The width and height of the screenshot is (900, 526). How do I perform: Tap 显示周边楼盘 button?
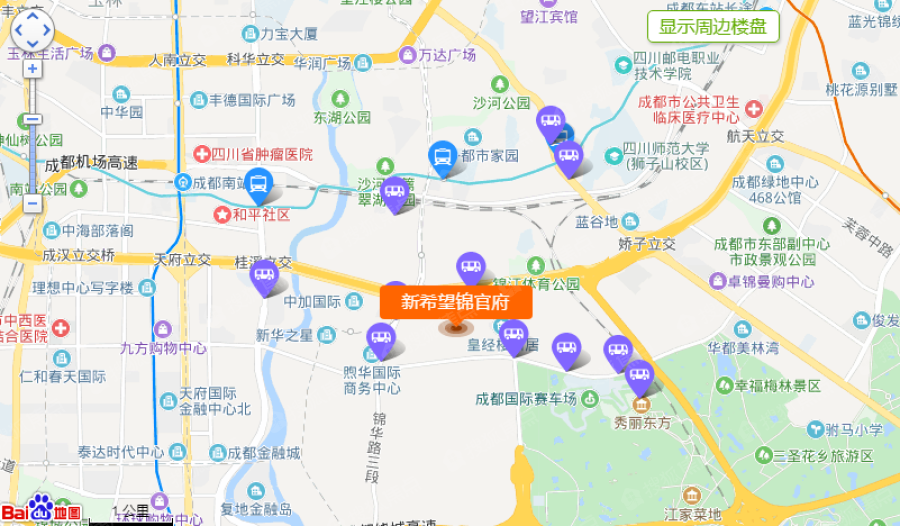pos(712,27)
